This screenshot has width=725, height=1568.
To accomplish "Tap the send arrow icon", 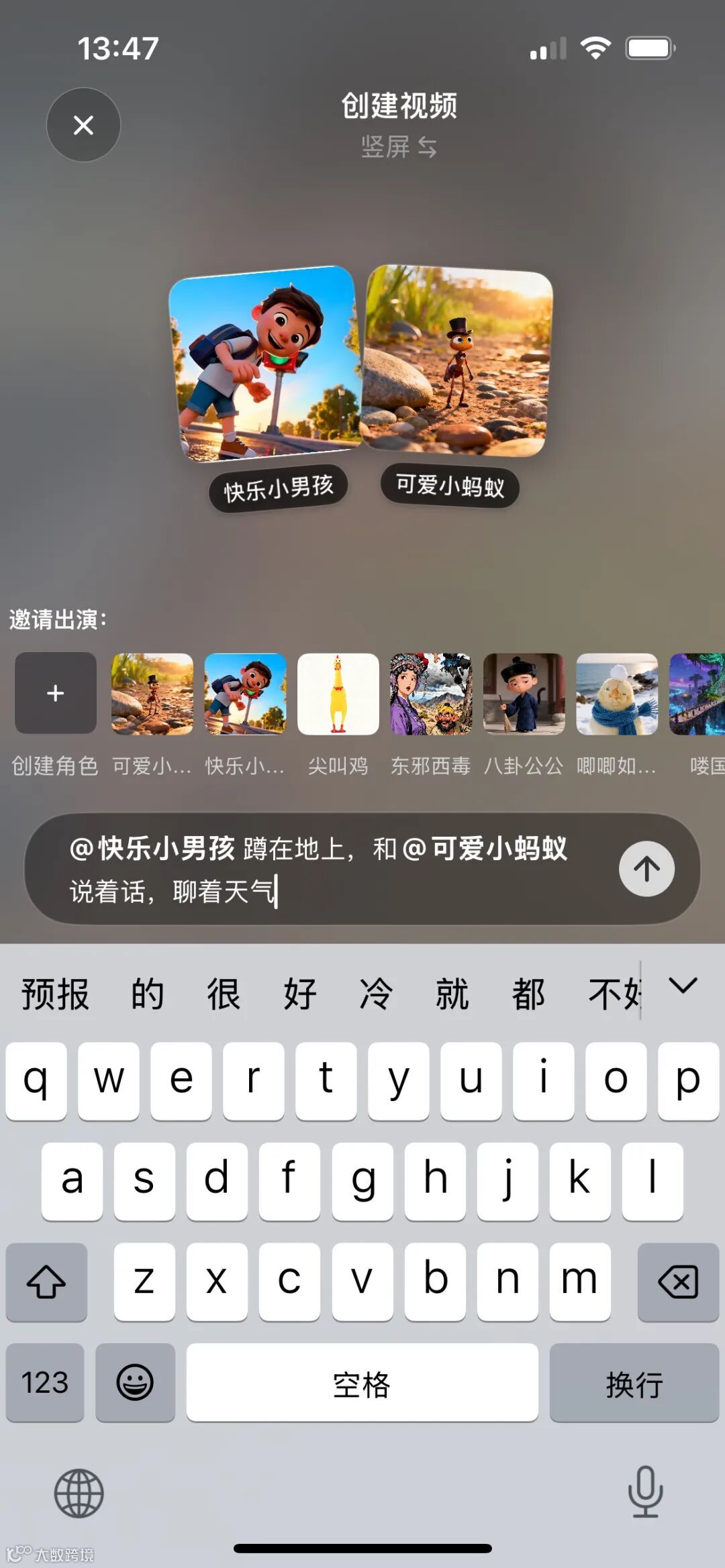I will pyautogui.click(x=646, y=869).
